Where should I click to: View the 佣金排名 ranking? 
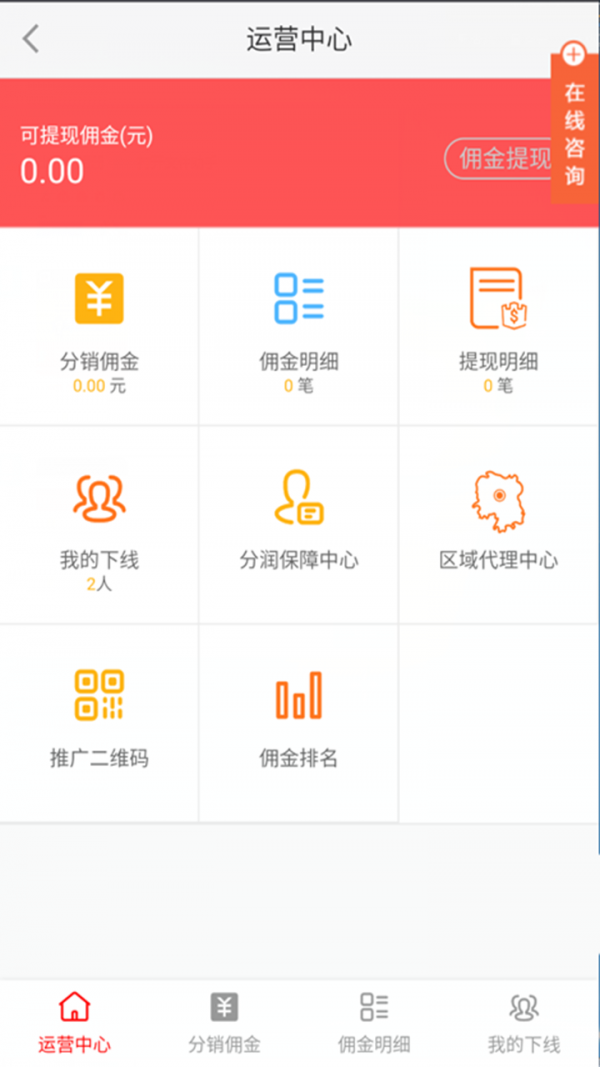coord(299,723)
